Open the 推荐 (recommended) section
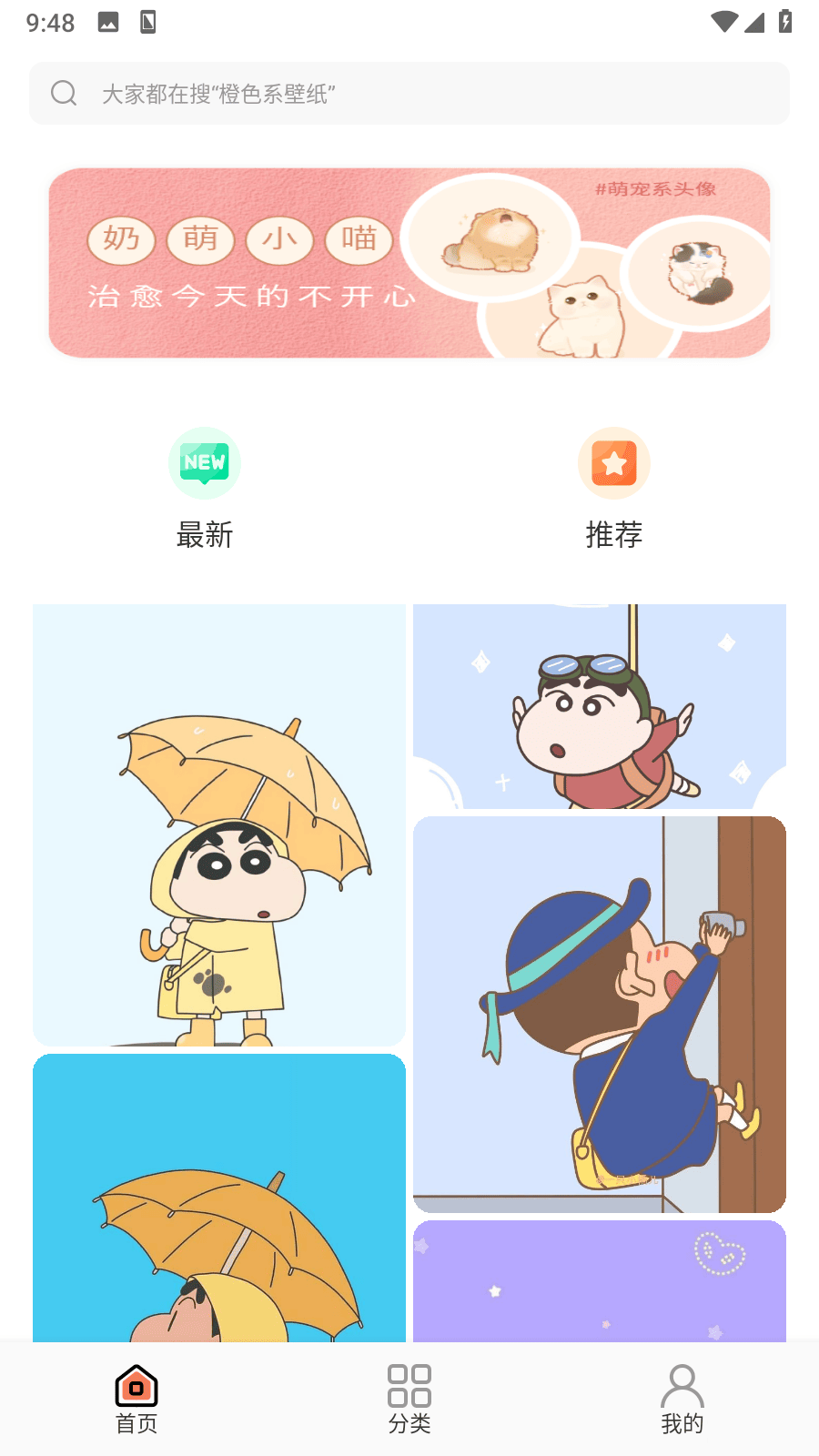 click(x=614, y=489)
